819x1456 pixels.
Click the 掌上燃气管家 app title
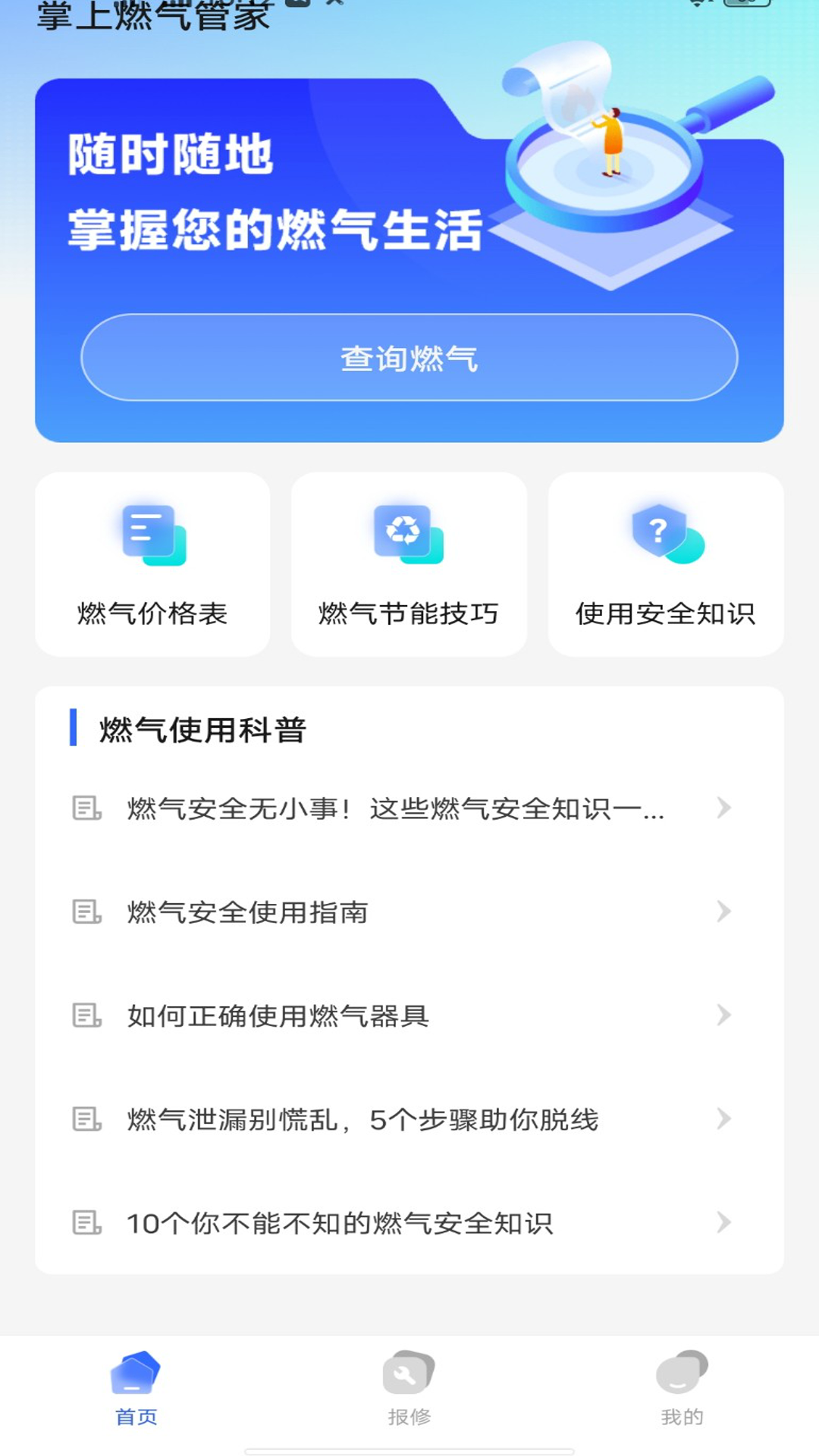pos(152,14)
